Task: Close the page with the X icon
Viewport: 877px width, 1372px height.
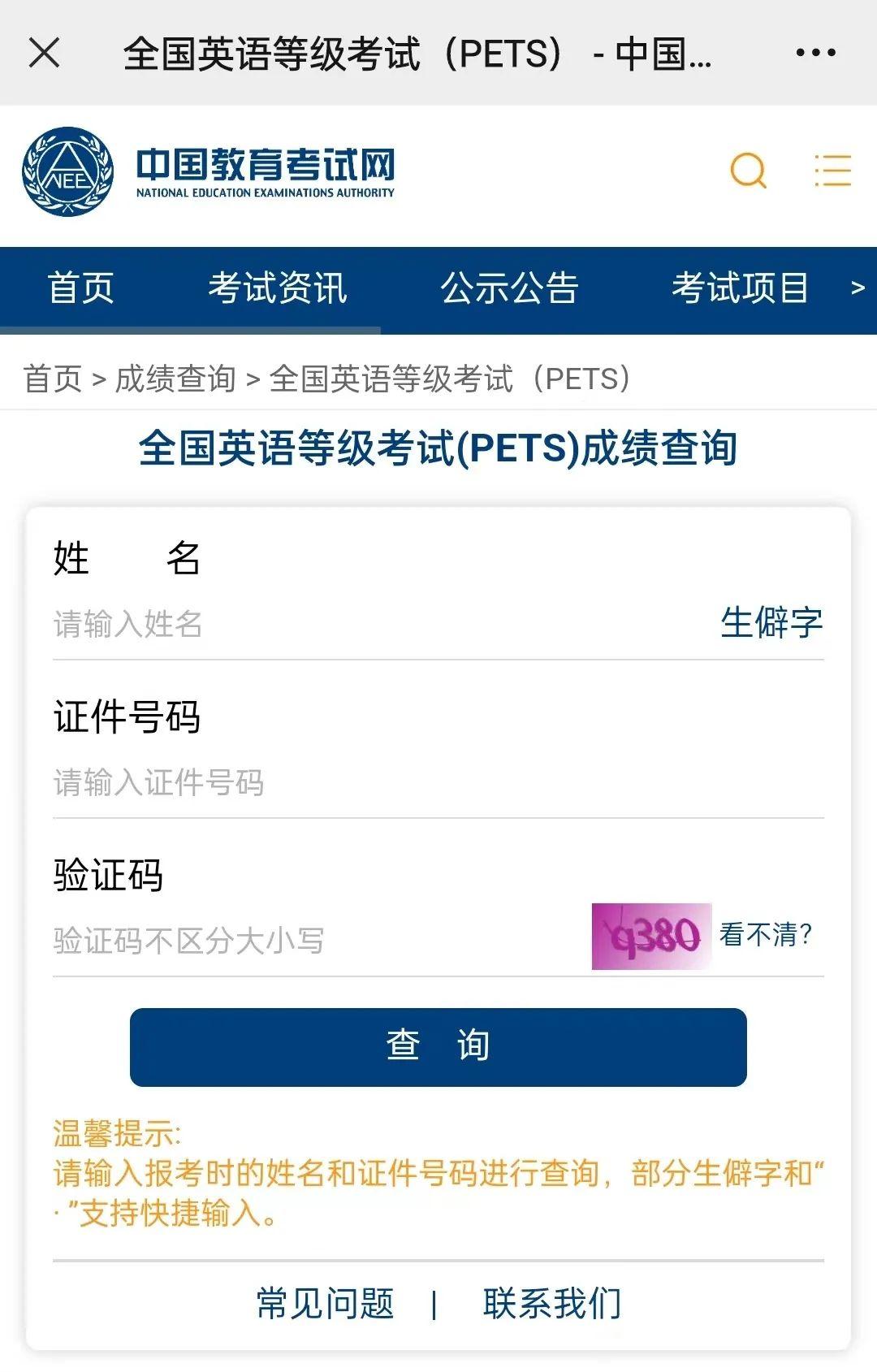Action: click(x=45, y=54)
